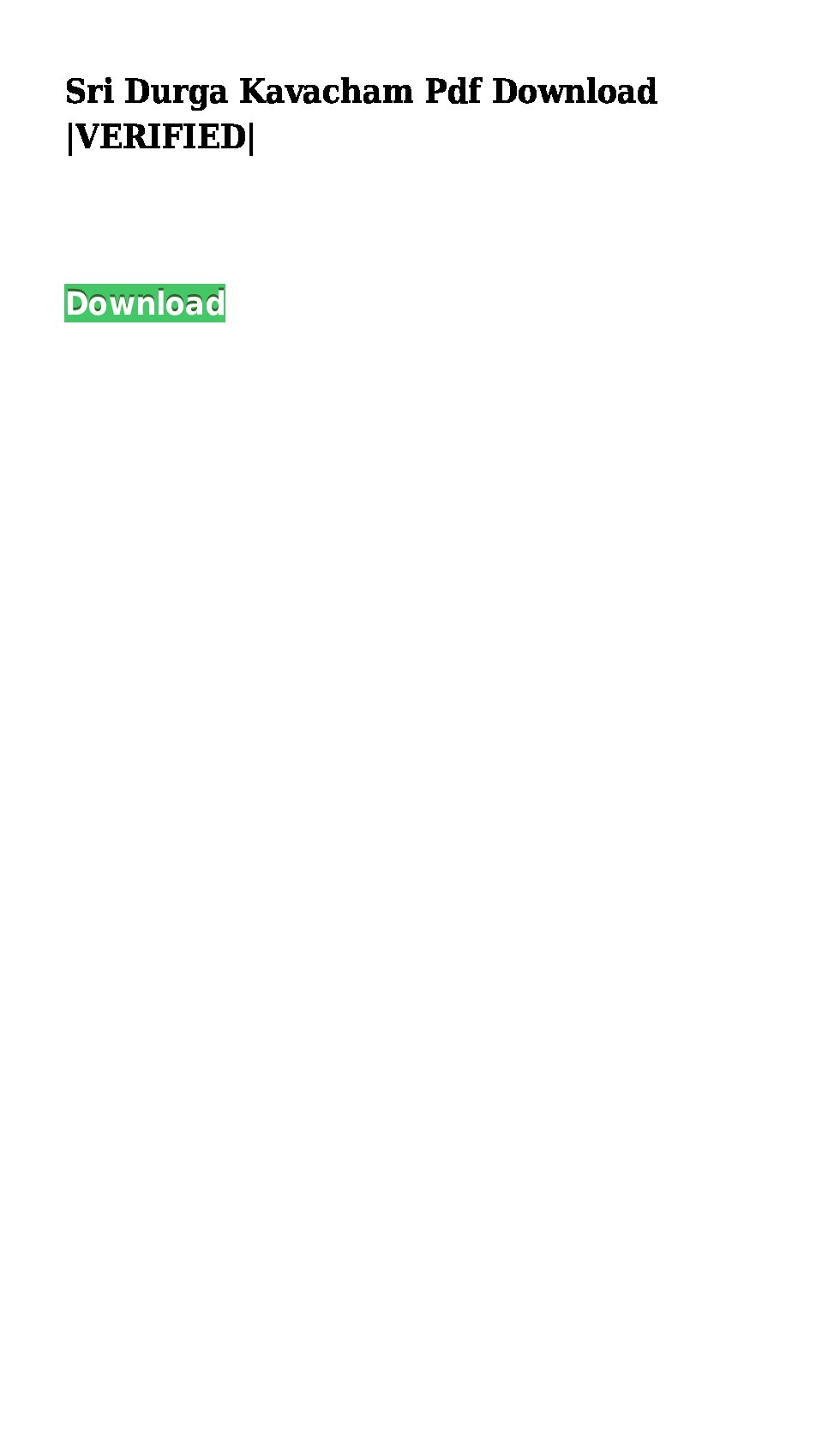Tap the green Download link

(x=145, y=304)
